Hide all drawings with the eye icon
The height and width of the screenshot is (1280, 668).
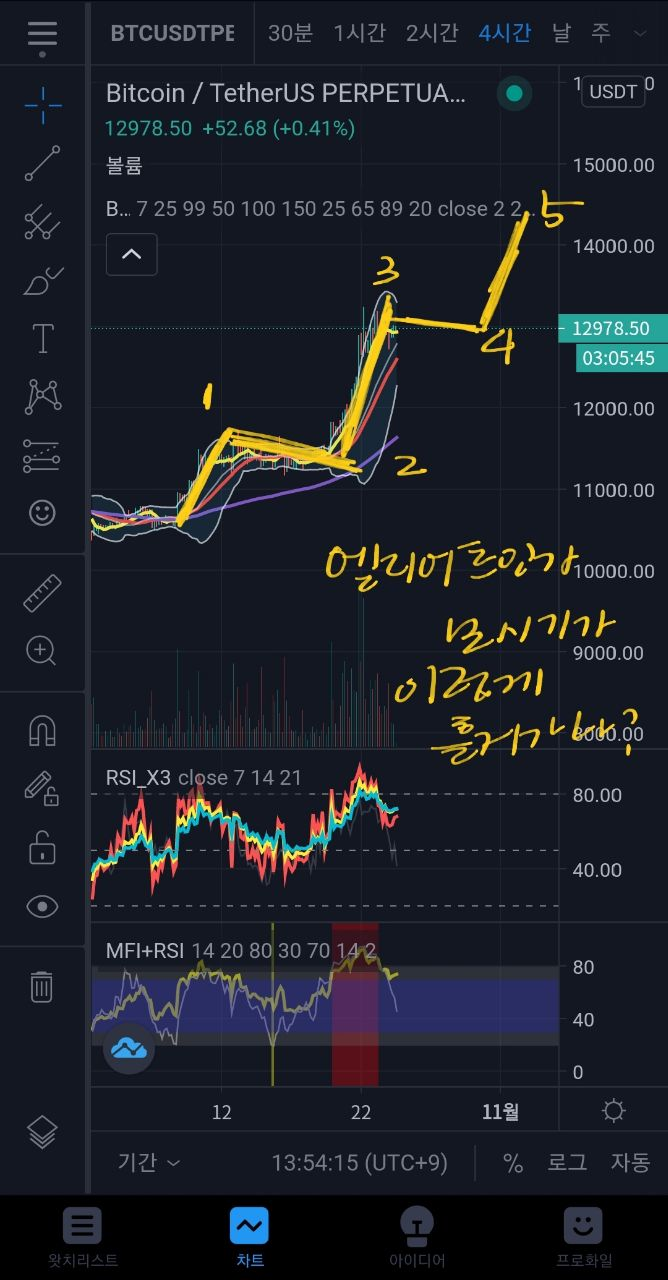pos(42,907)
